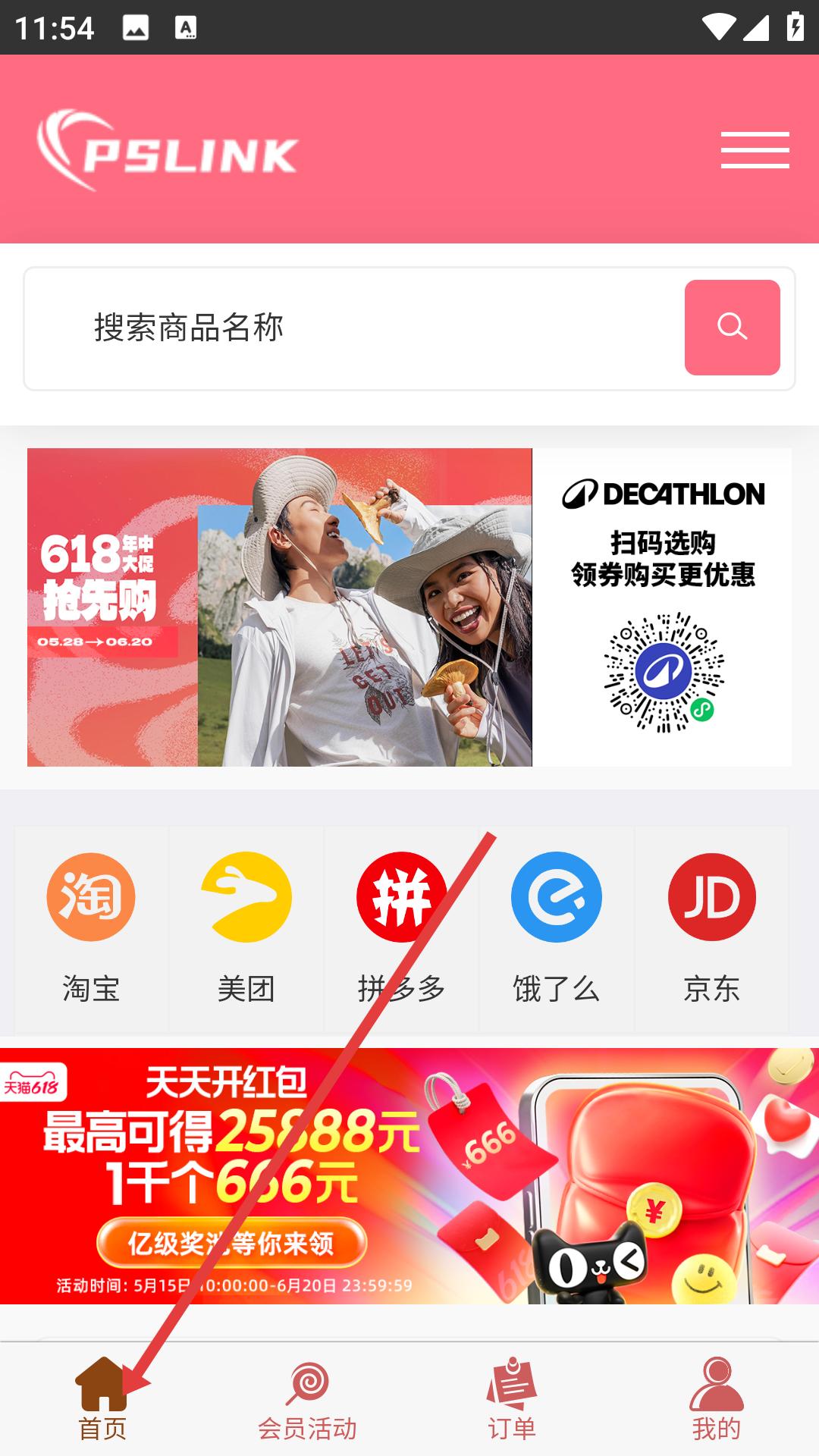Open the 淘宝 shortcut
The width and height of the screenshot is (819, 1456).
[x=91, y=927]
